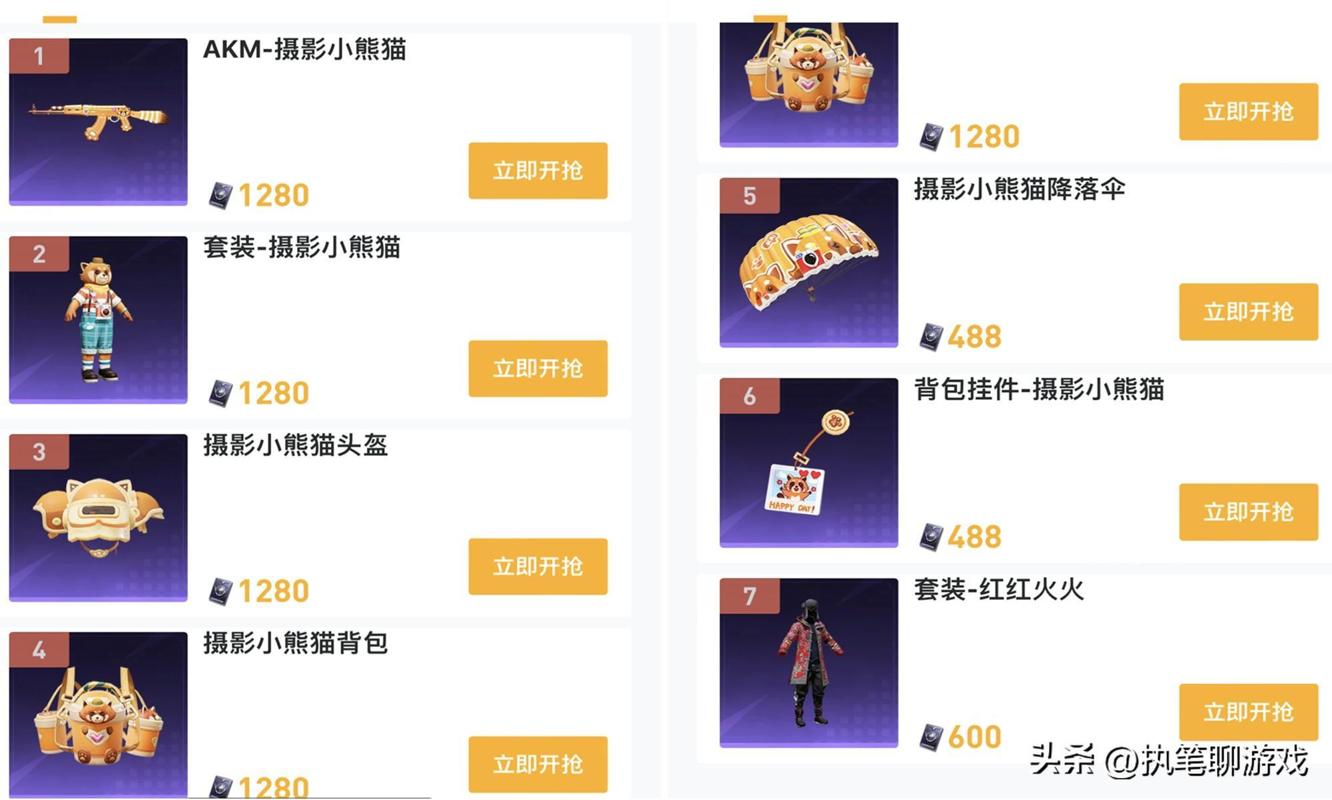Tap 立即开抢 for 套装-红红火火
The height and width of the screenshot is (800, 1332).
(x=1248, y=712)
